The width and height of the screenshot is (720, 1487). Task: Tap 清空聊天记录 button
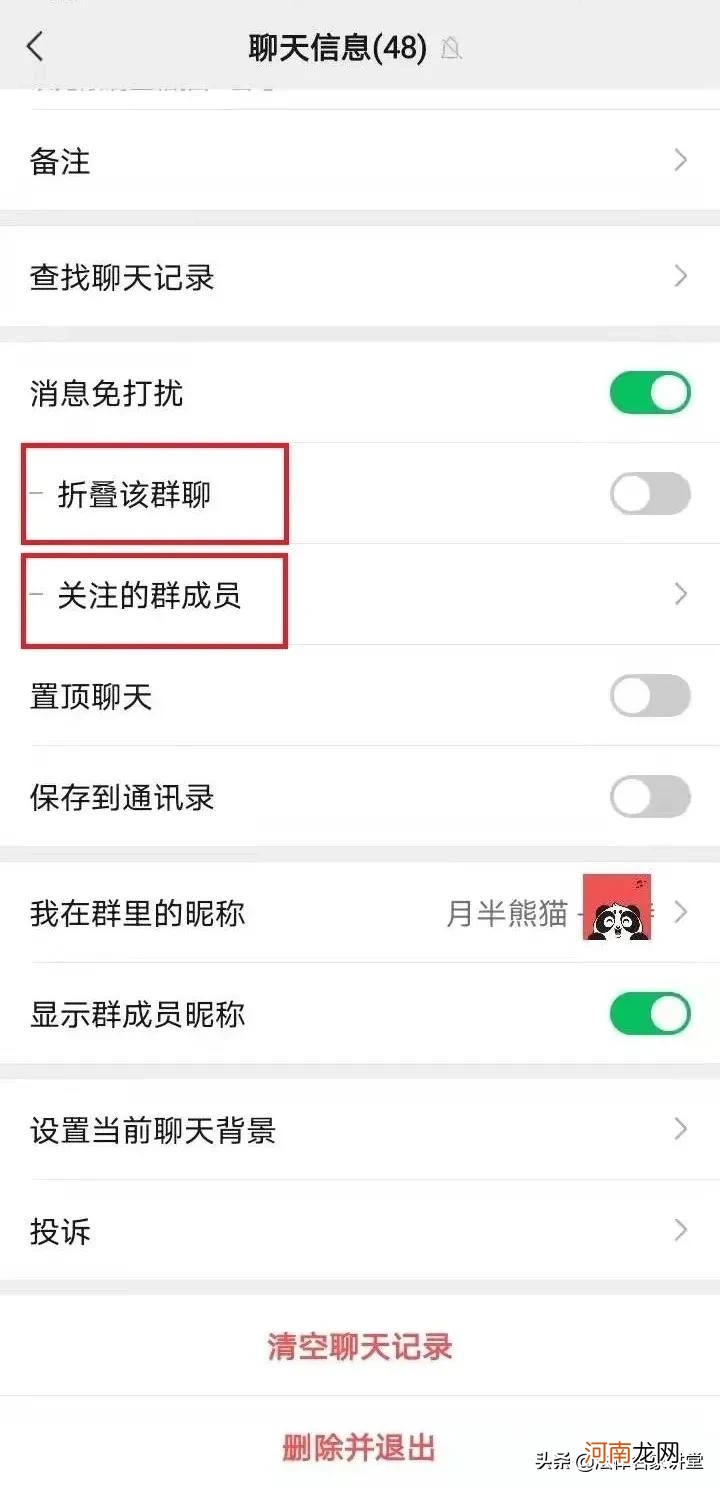(x=359, y=1346)
